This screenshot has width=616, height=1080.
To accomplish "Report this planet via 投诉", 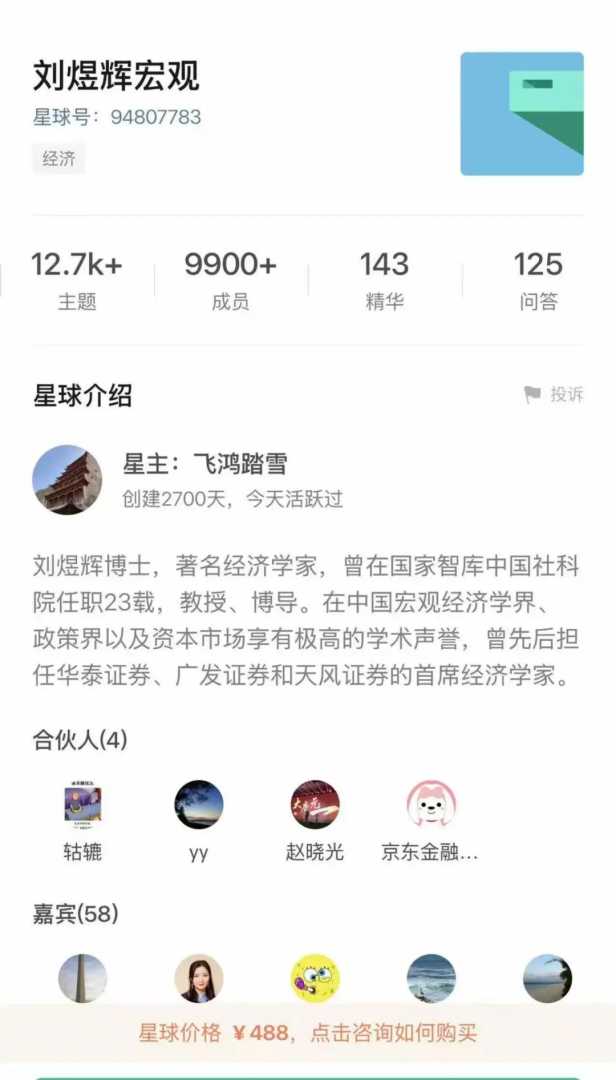I will [554, 395].
